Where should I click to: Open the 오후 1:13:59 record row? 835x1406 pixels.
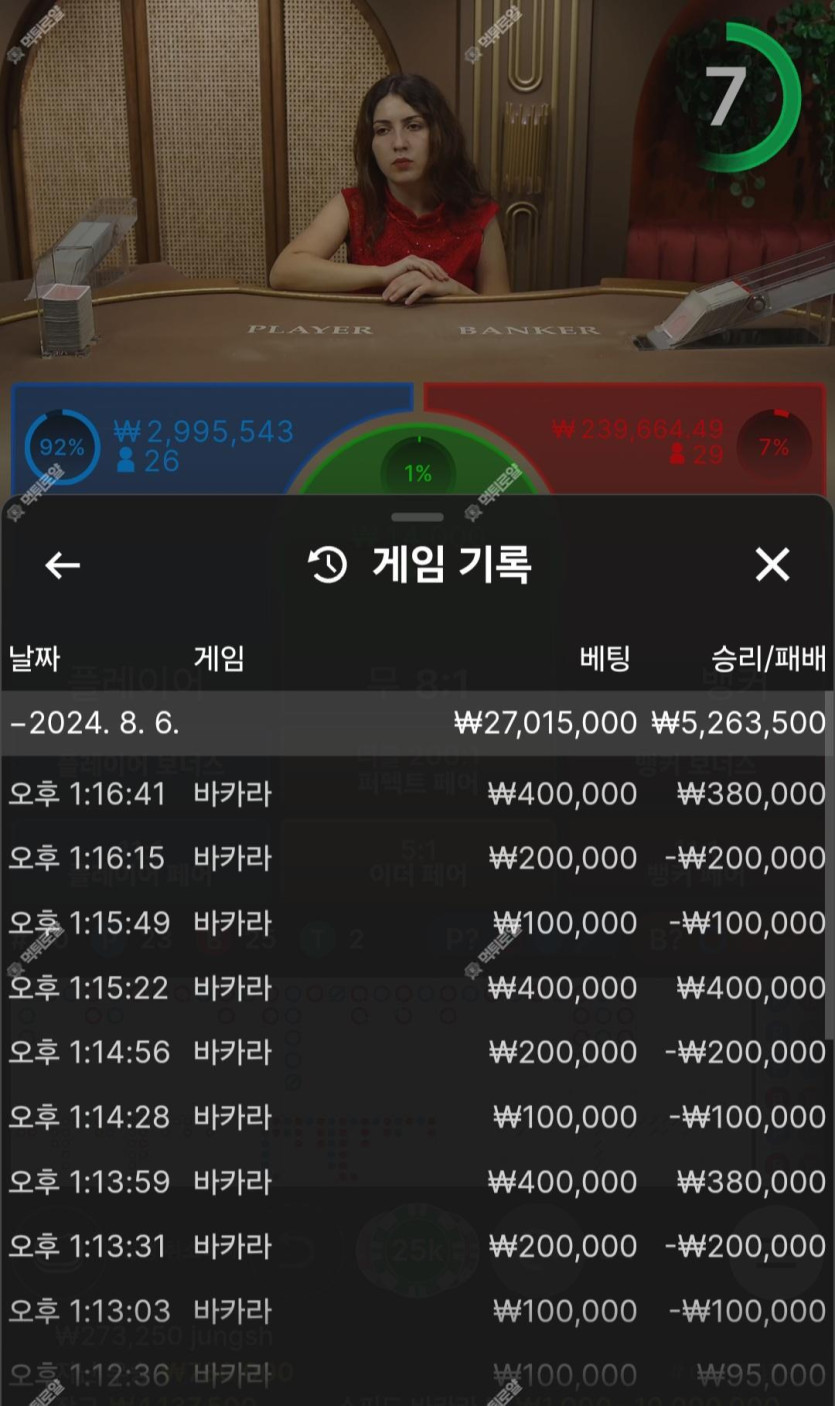(417, 1182)
